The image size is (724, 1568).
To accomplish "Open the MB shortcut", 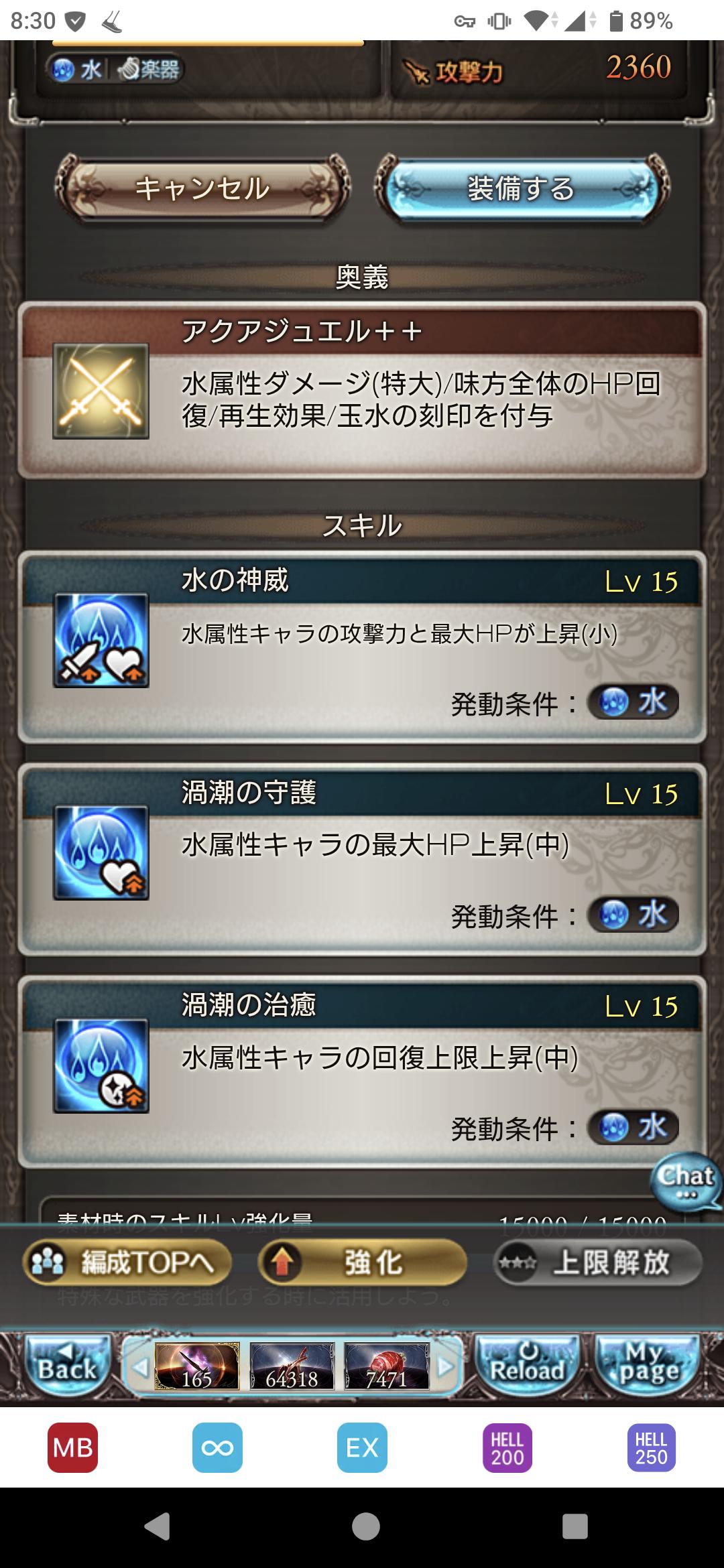I will tap(72, 1448).
